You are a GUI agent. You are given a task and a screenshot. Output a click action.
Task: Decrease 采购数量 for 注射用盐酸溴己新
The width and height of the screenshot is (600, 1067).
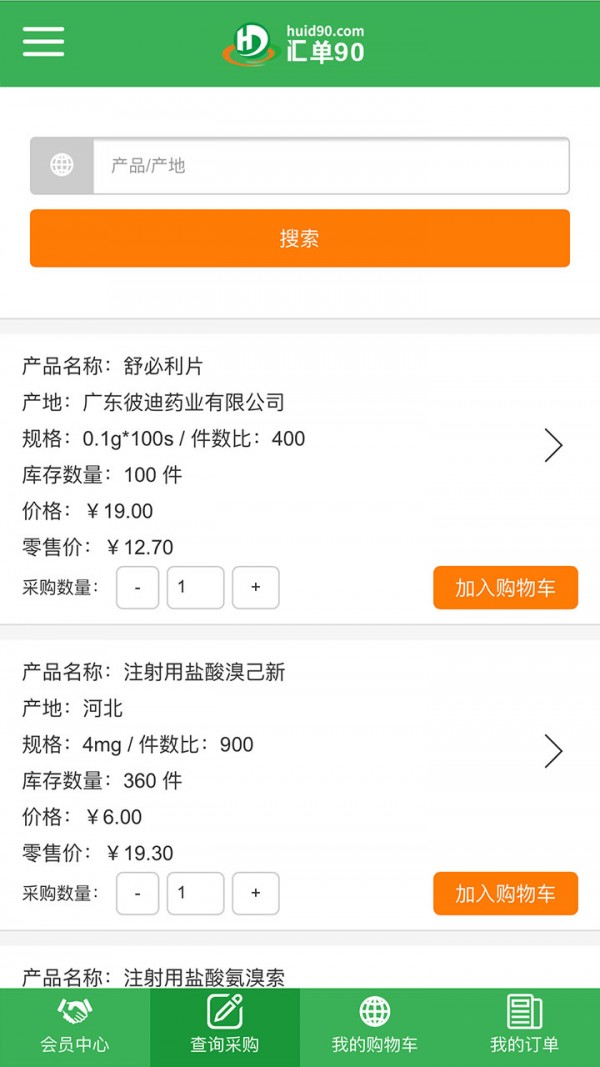click(137, 893)
